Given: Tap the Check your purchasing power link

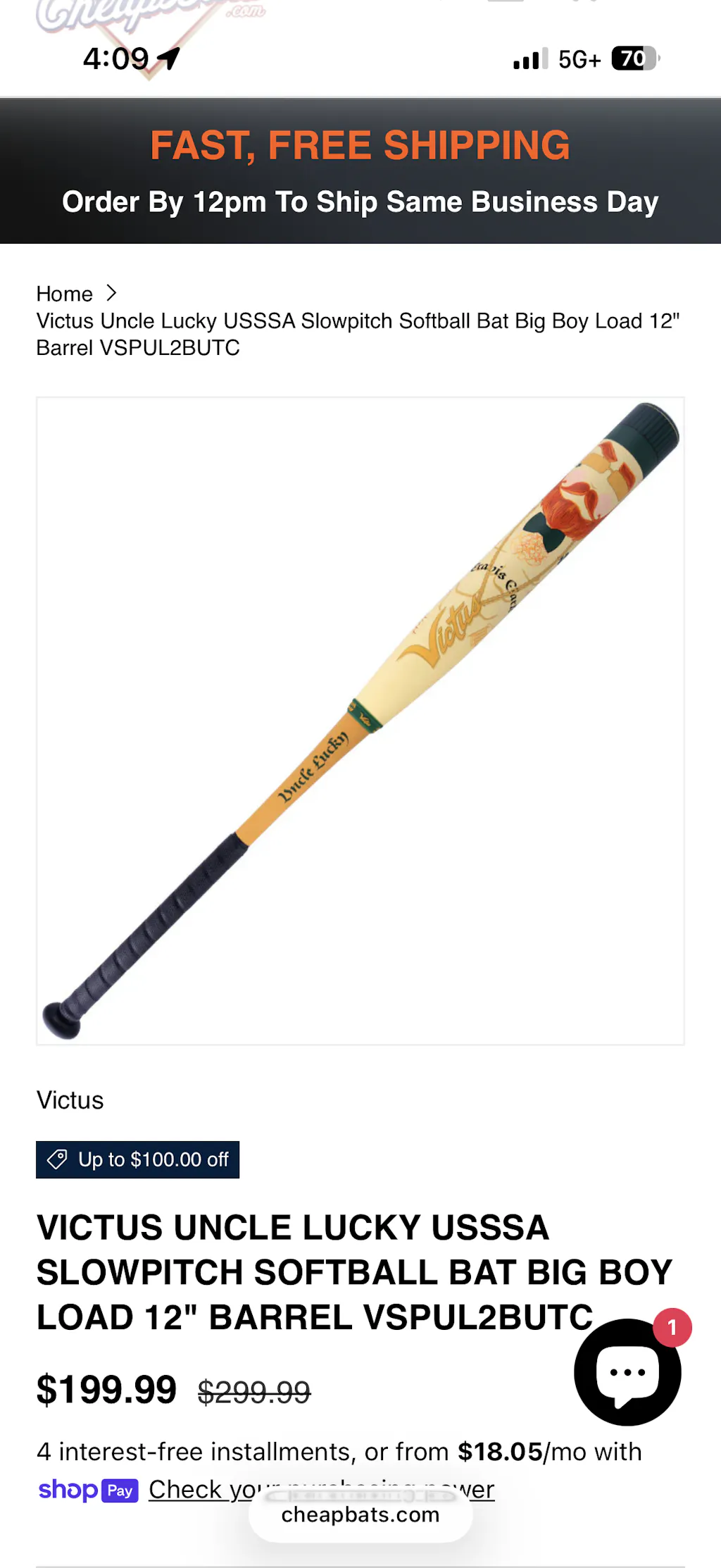Looking at the screenshot, I should pyautogui.click(x=321, y=1489).
